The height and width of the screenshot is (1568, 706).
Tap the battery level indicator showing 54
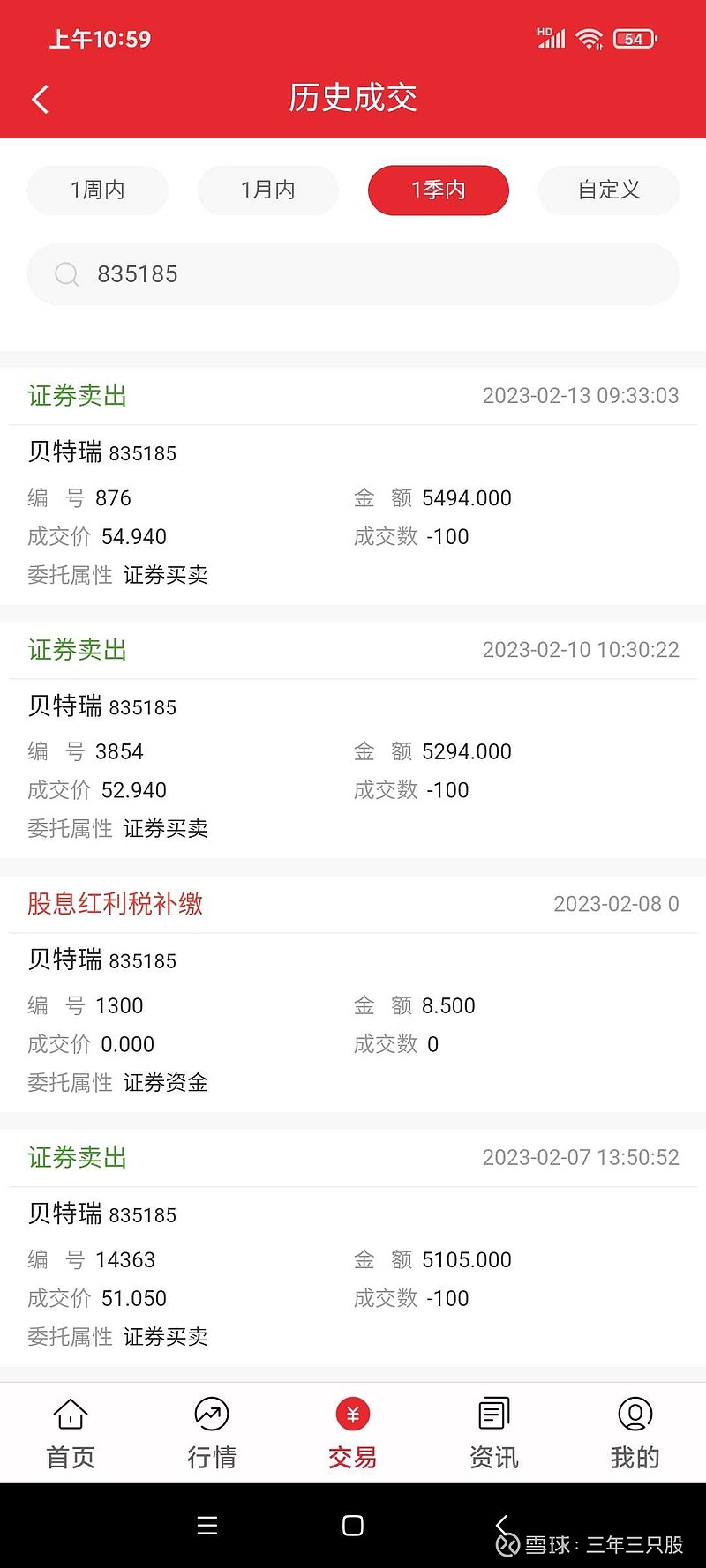[x=633, y=38]
